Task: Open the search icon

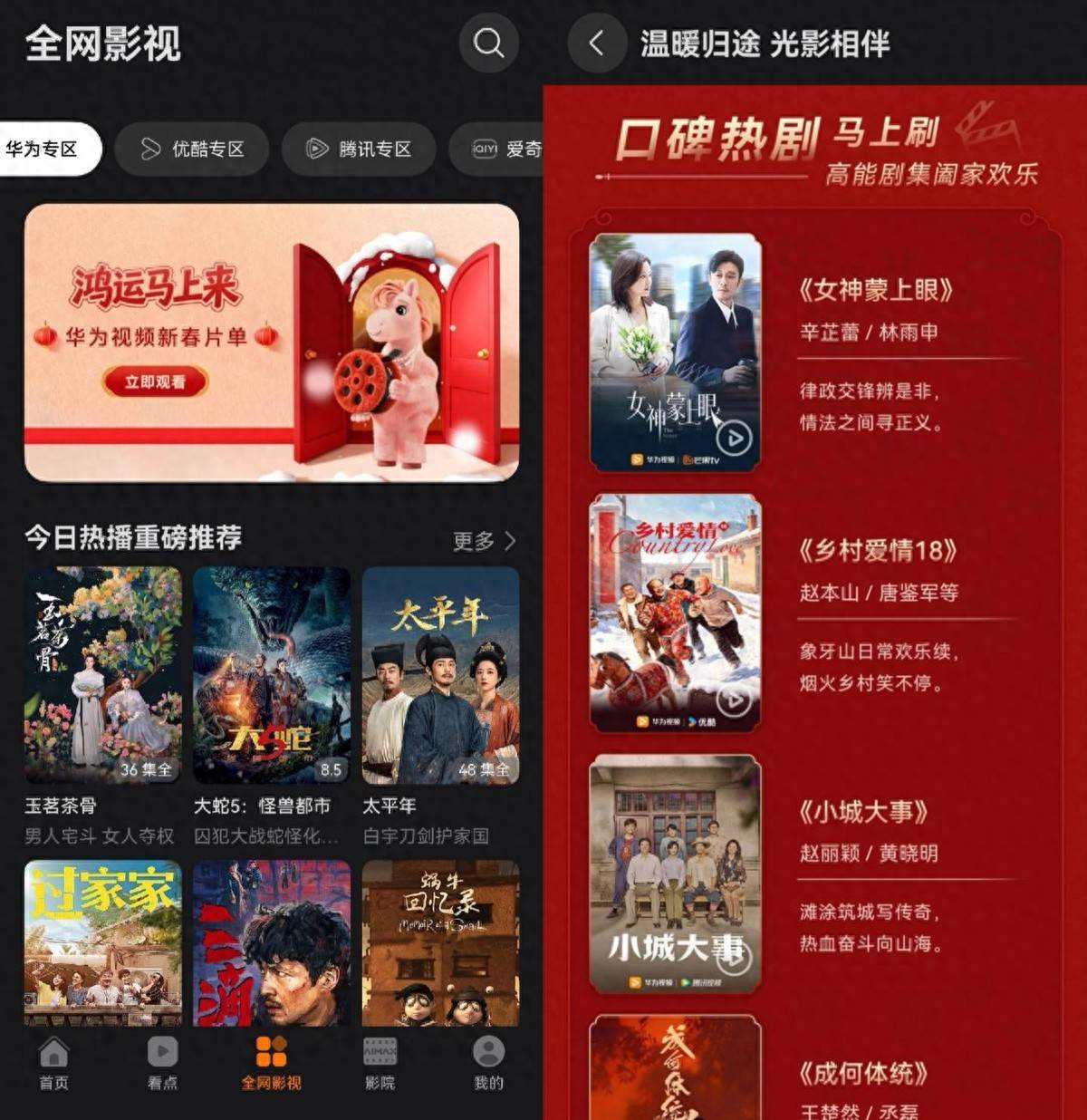Action: (488, 43)
